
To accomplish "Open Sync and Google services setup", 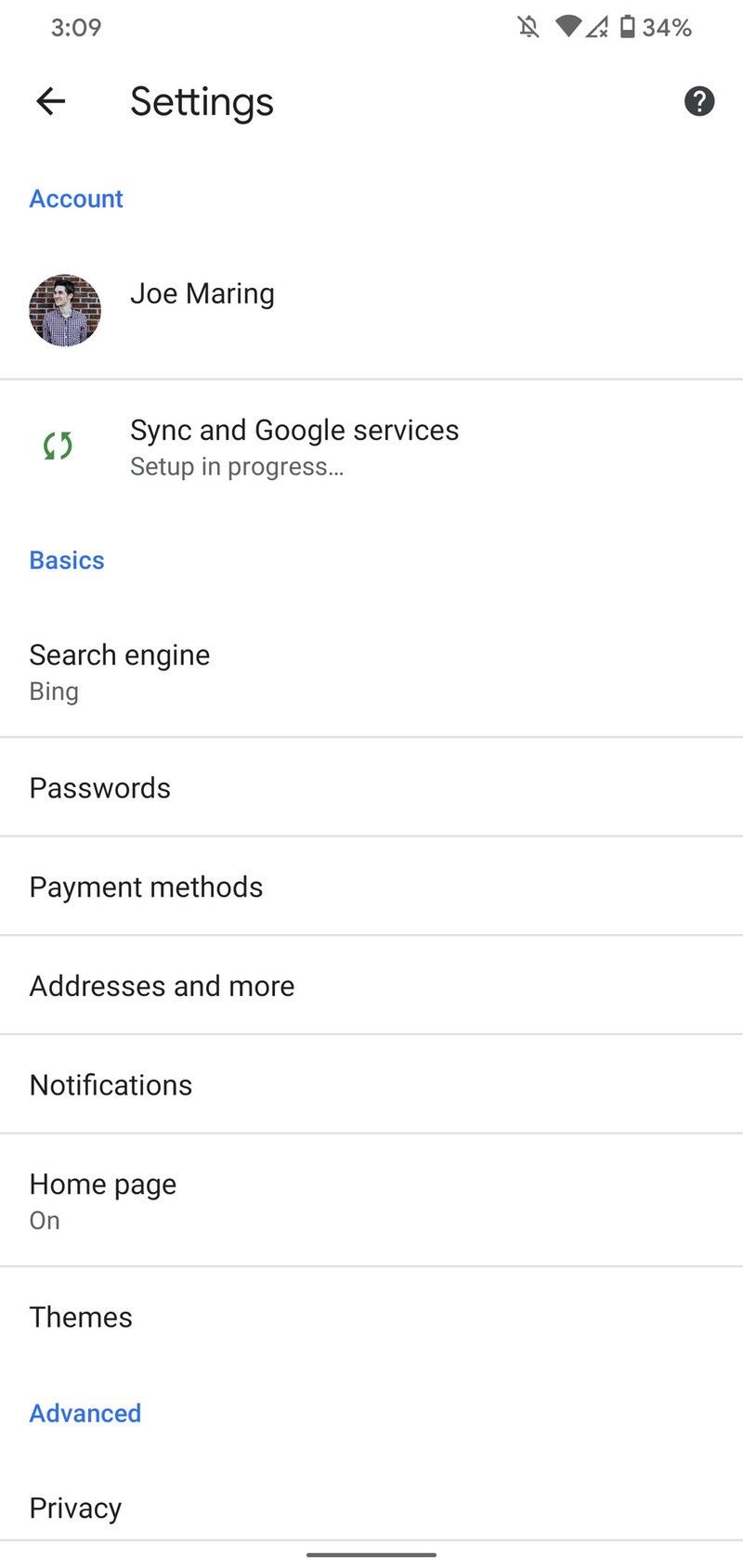I will click(x=293, y=447).
